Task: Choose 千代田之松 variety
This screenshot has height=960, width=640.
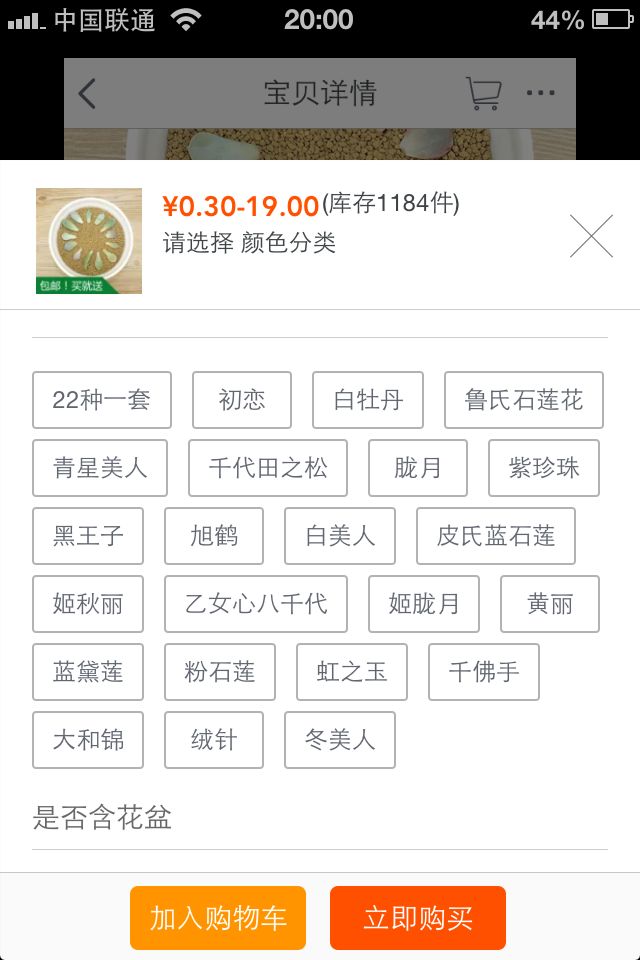Action: pos(268,468)
